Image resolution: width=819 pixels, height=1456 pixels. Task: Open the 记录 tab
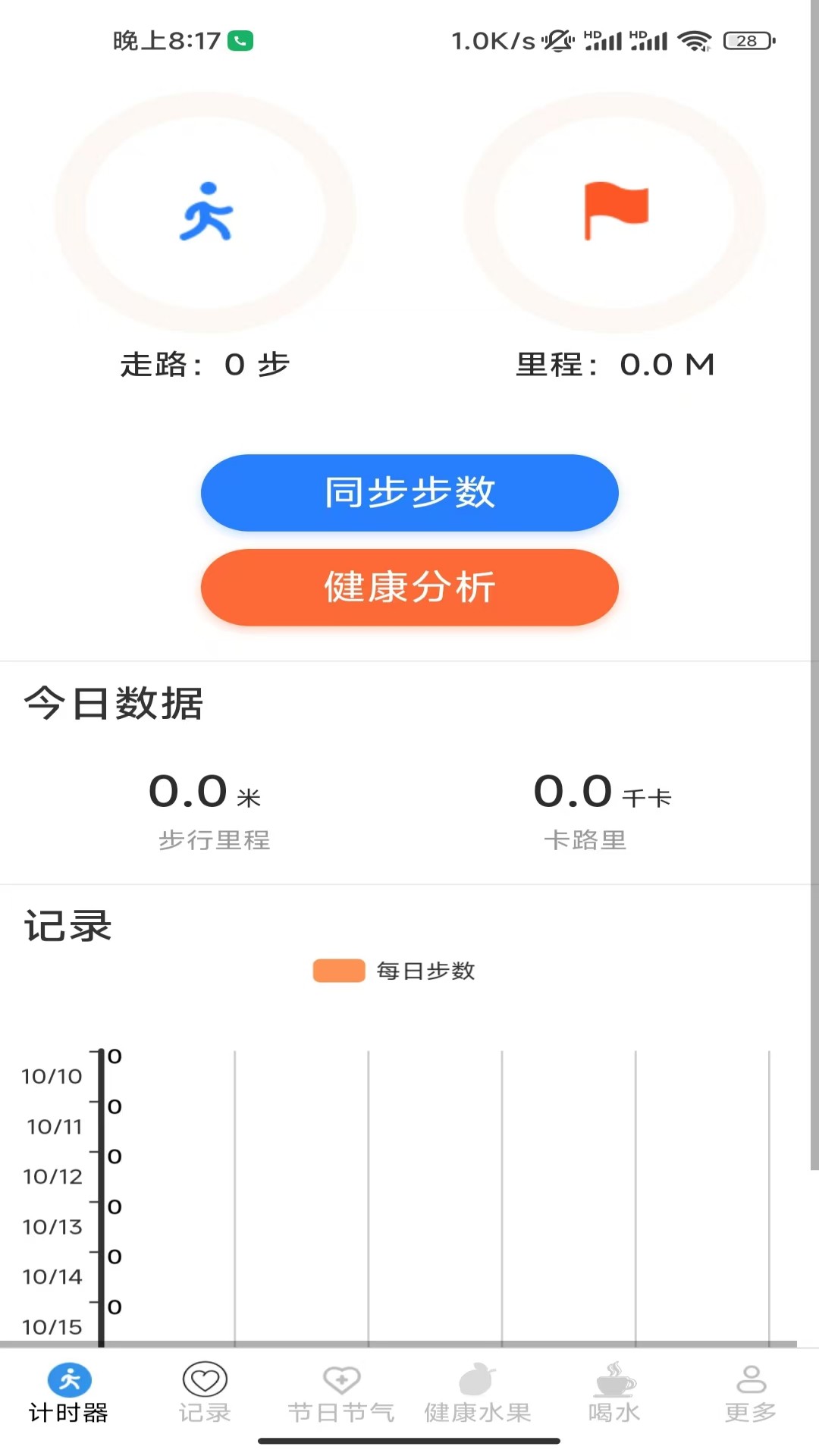point(205,1394)
